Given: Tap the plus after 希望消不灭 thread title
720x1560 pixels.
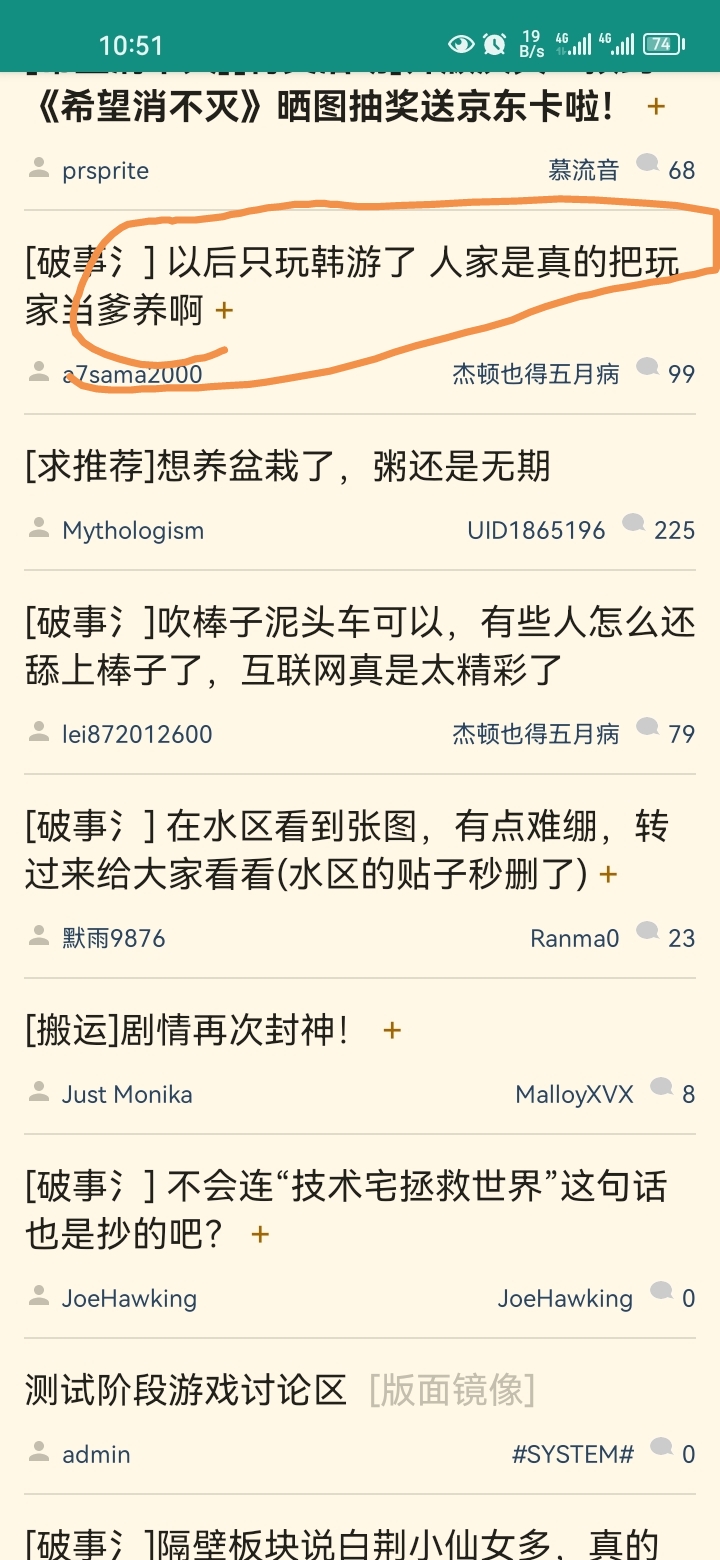Looking at the screenshot, I should point(656,106).
